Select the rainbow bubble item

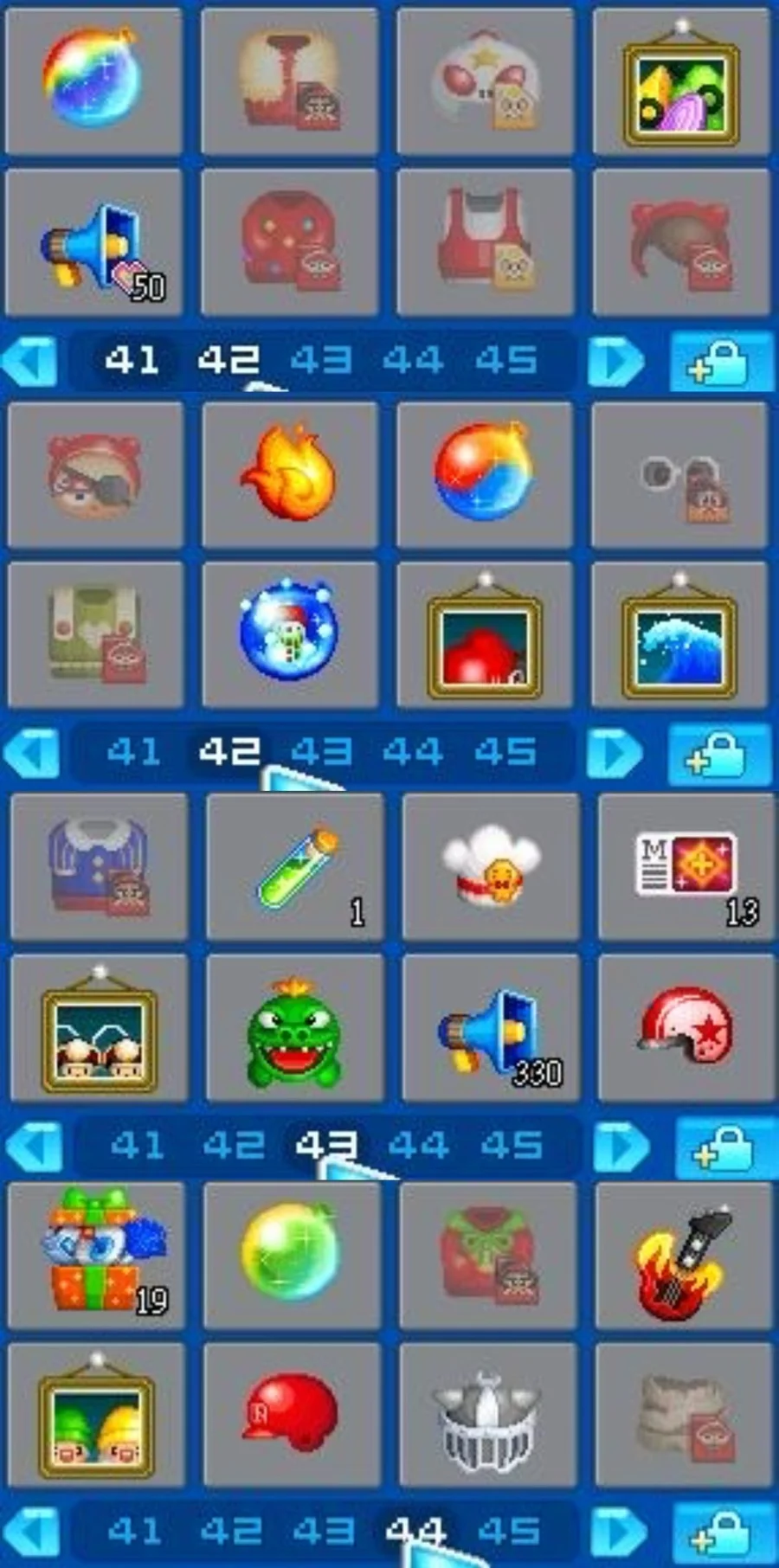click(92, 80)
